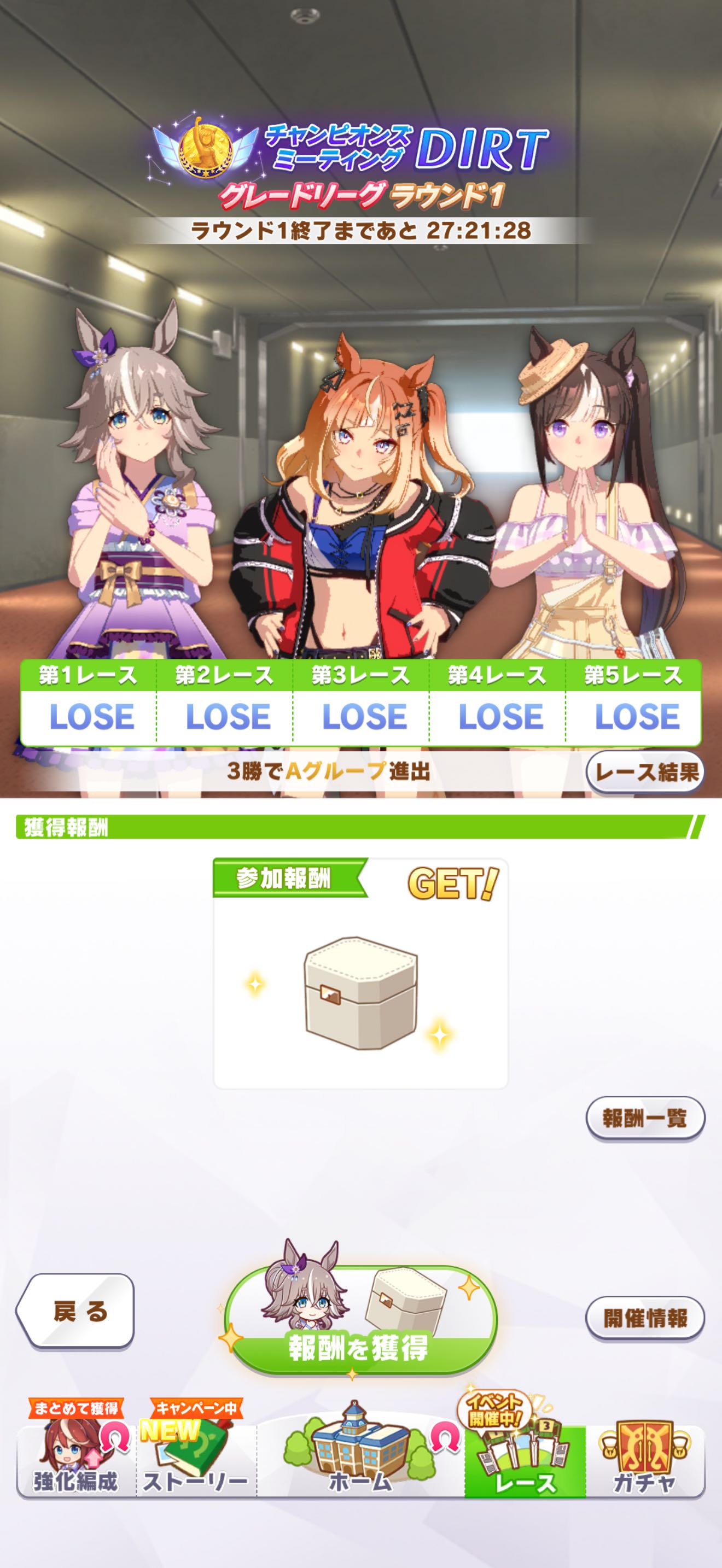Open the レース結果 race results

(645, 773)
